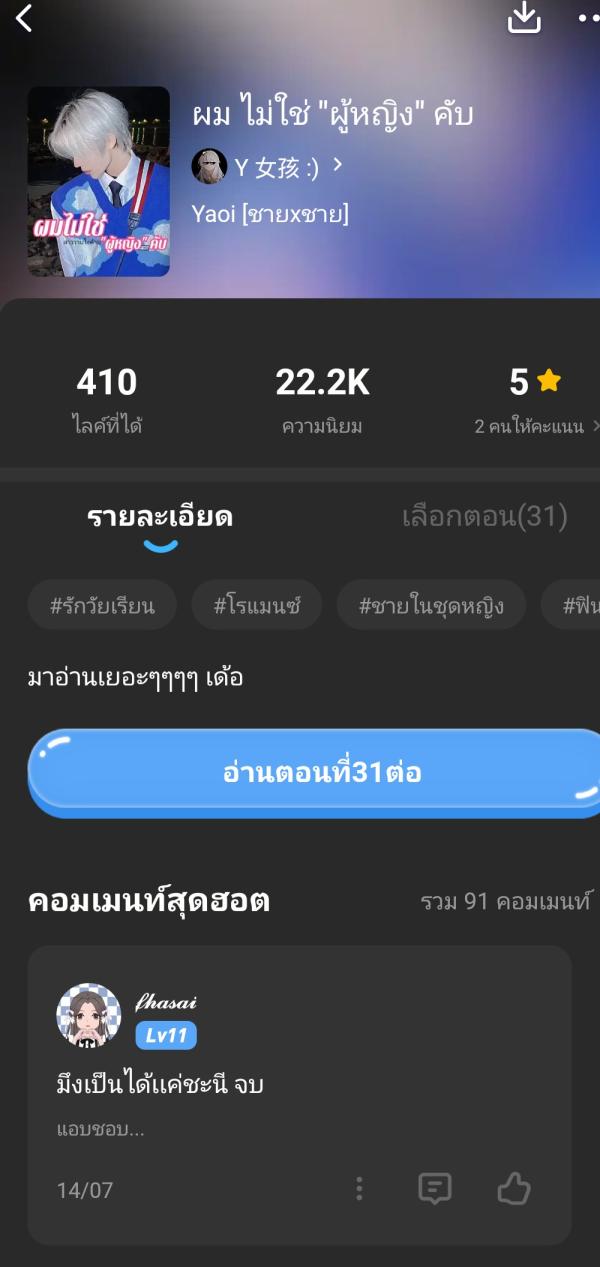Open fhasai's profile avatar
This screenshot has width=600, height=1267.
tap(88, 1014)
